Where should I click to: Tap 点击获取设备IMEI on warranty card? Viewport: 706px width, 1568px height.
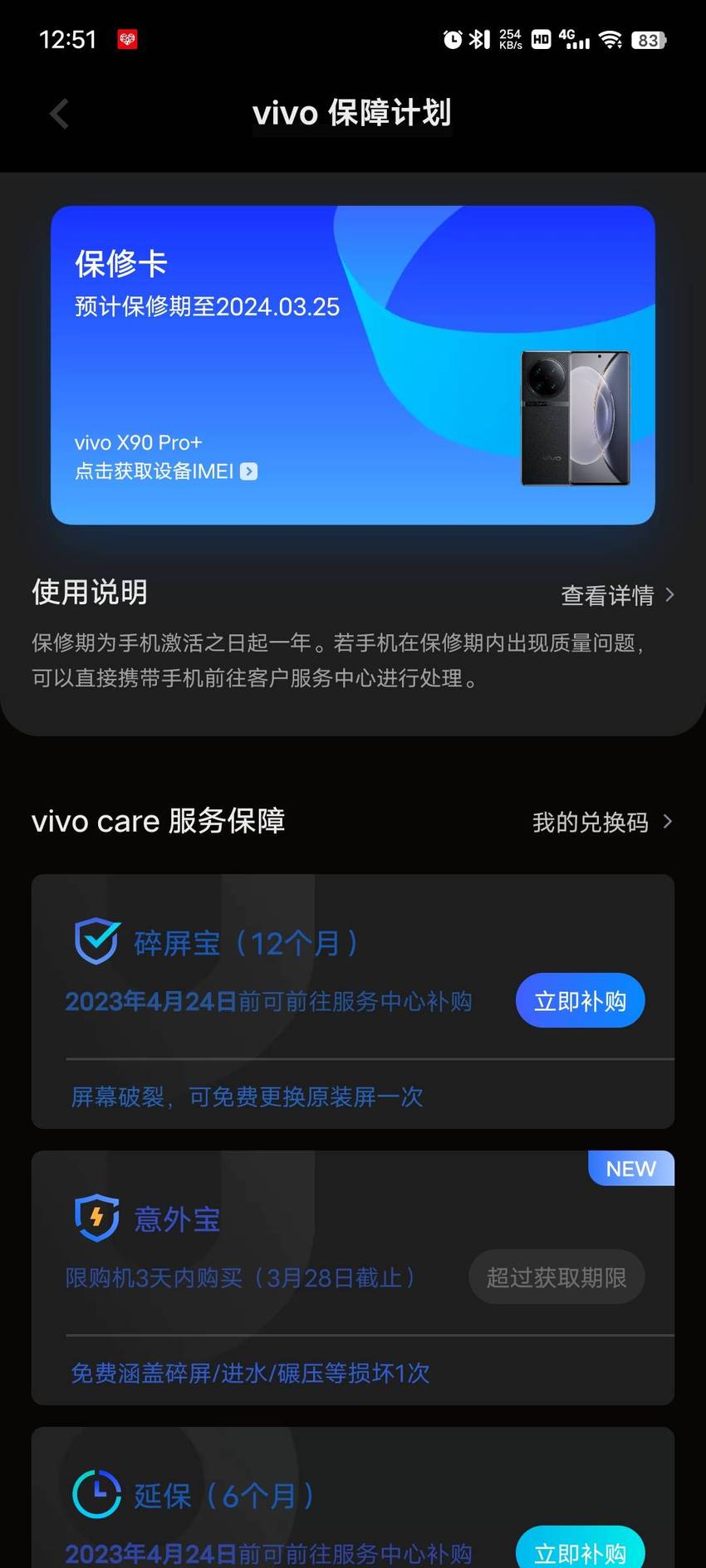(166, 471)
